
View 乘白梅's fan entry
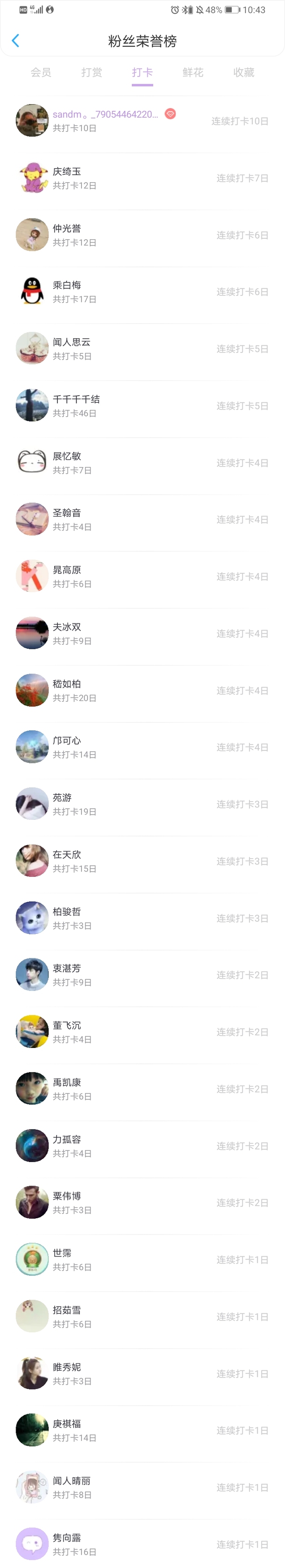(142, 291)
